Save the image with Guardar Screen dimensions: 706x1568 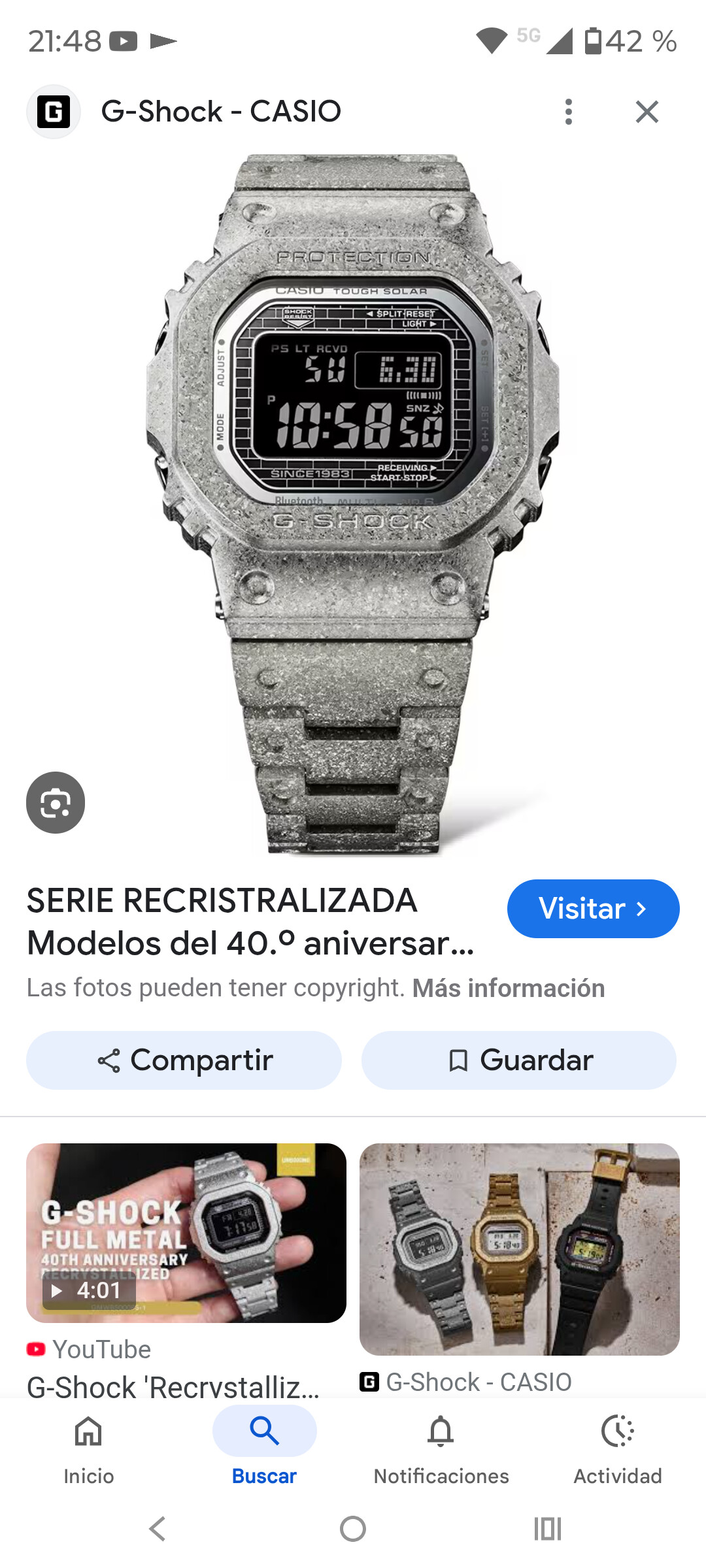[x=519, y=1060]
